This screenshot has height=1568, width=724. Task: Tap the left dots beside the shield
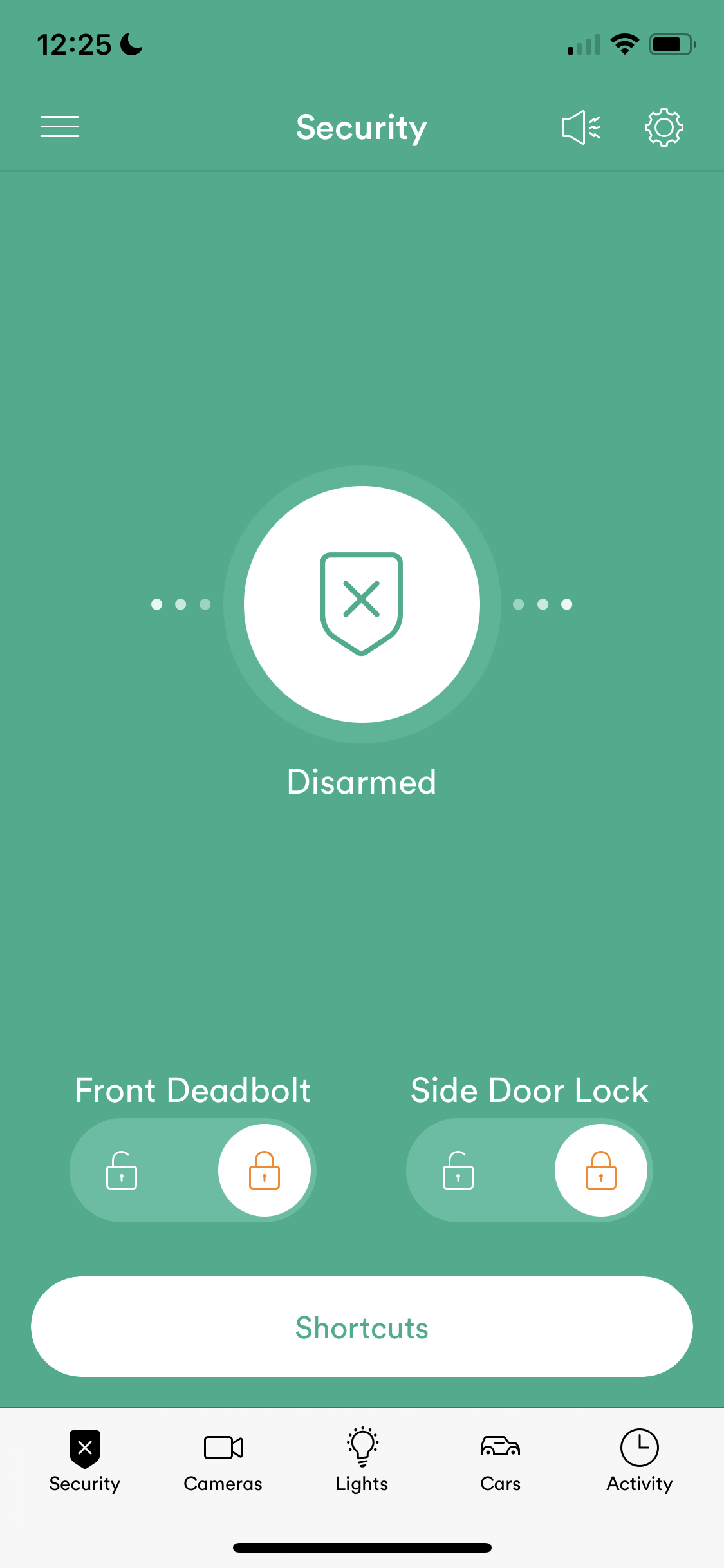(x=180, y=604)
